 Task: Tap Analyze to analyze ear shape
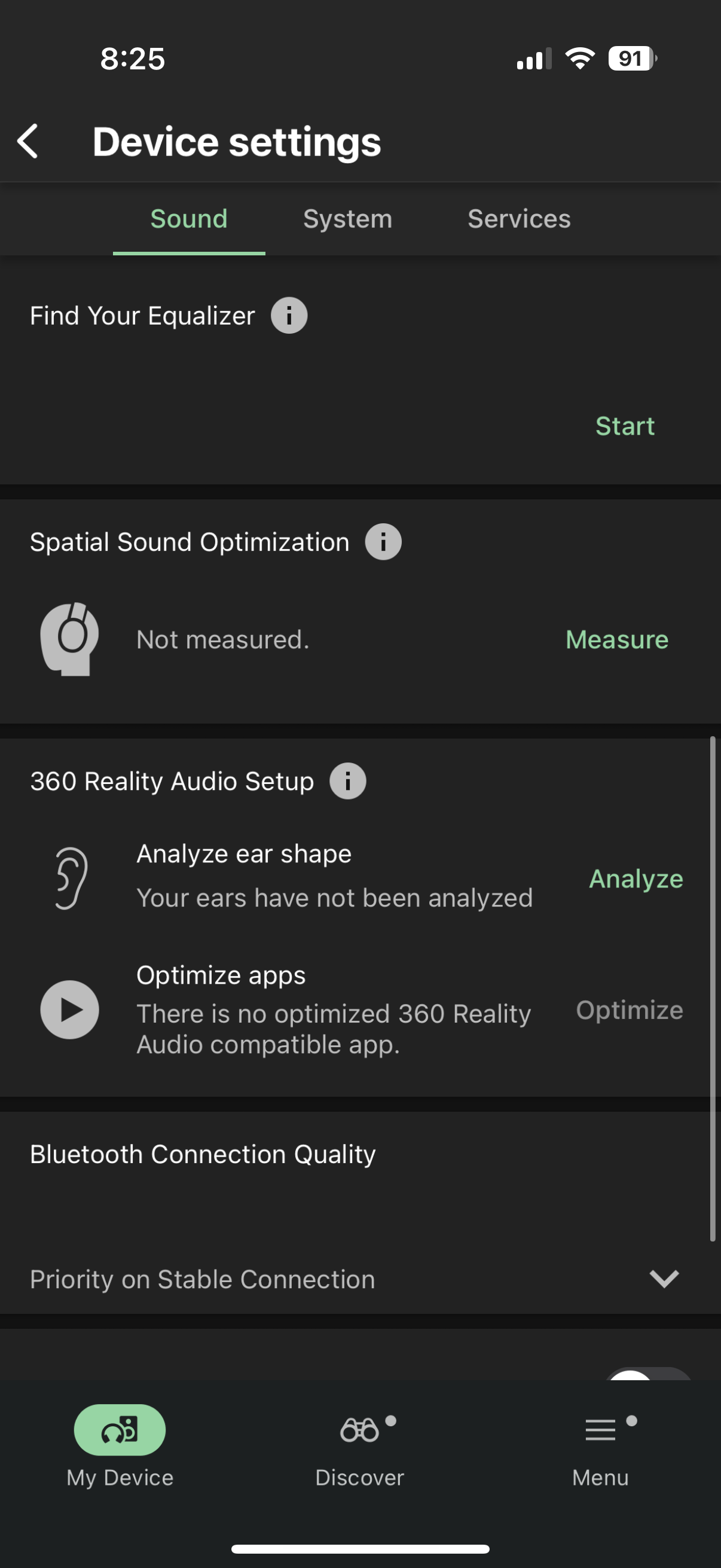click(636, 879)
